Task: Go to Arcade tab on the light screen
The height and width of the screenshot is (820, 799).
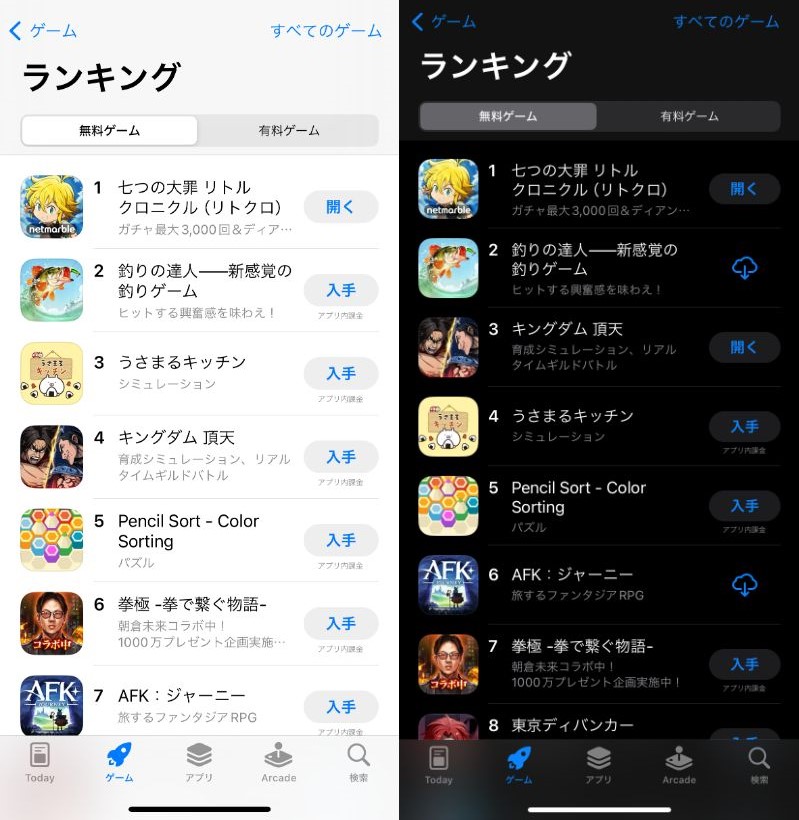Action: click(278, 763)
